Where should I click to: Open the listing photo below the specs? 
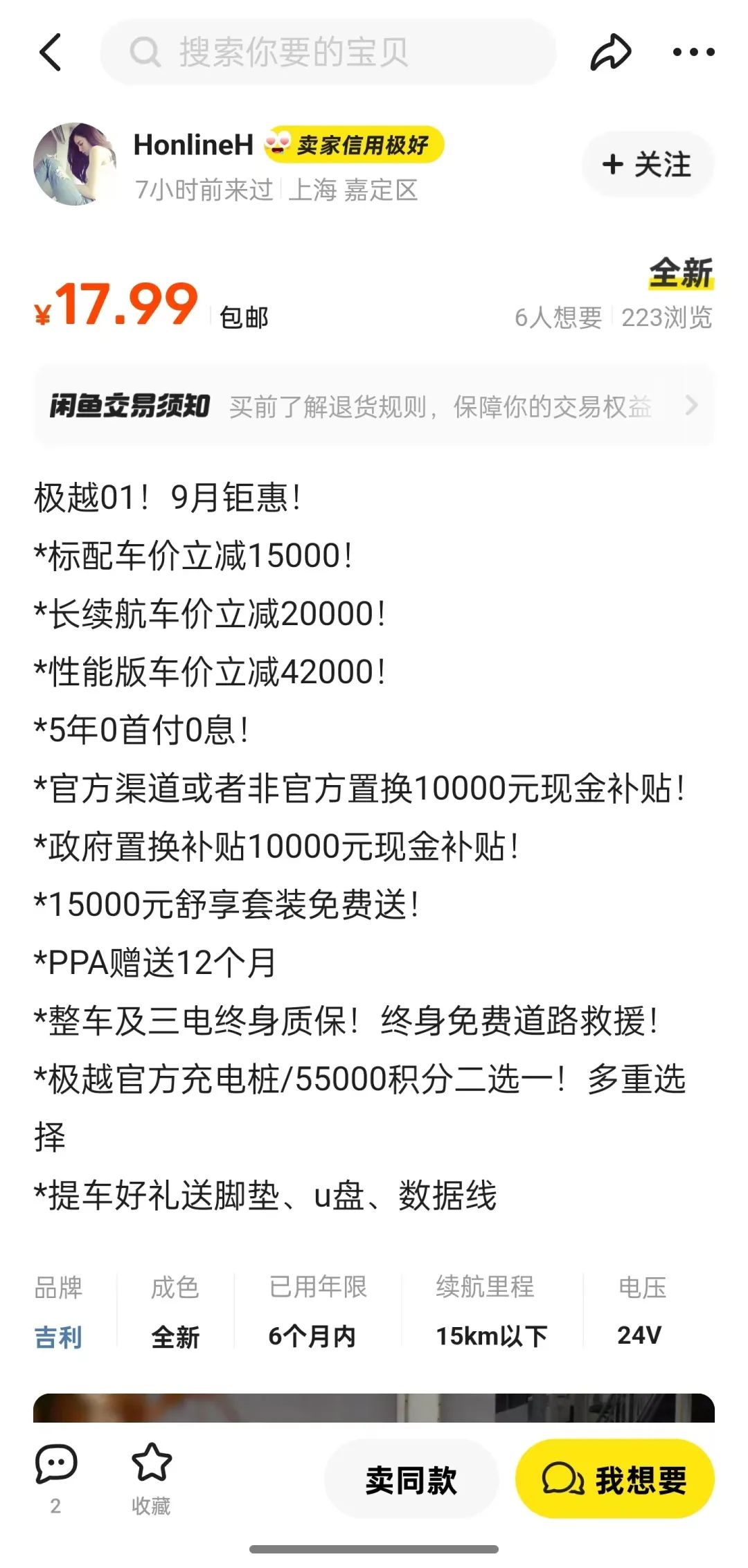pos(374,1409)
